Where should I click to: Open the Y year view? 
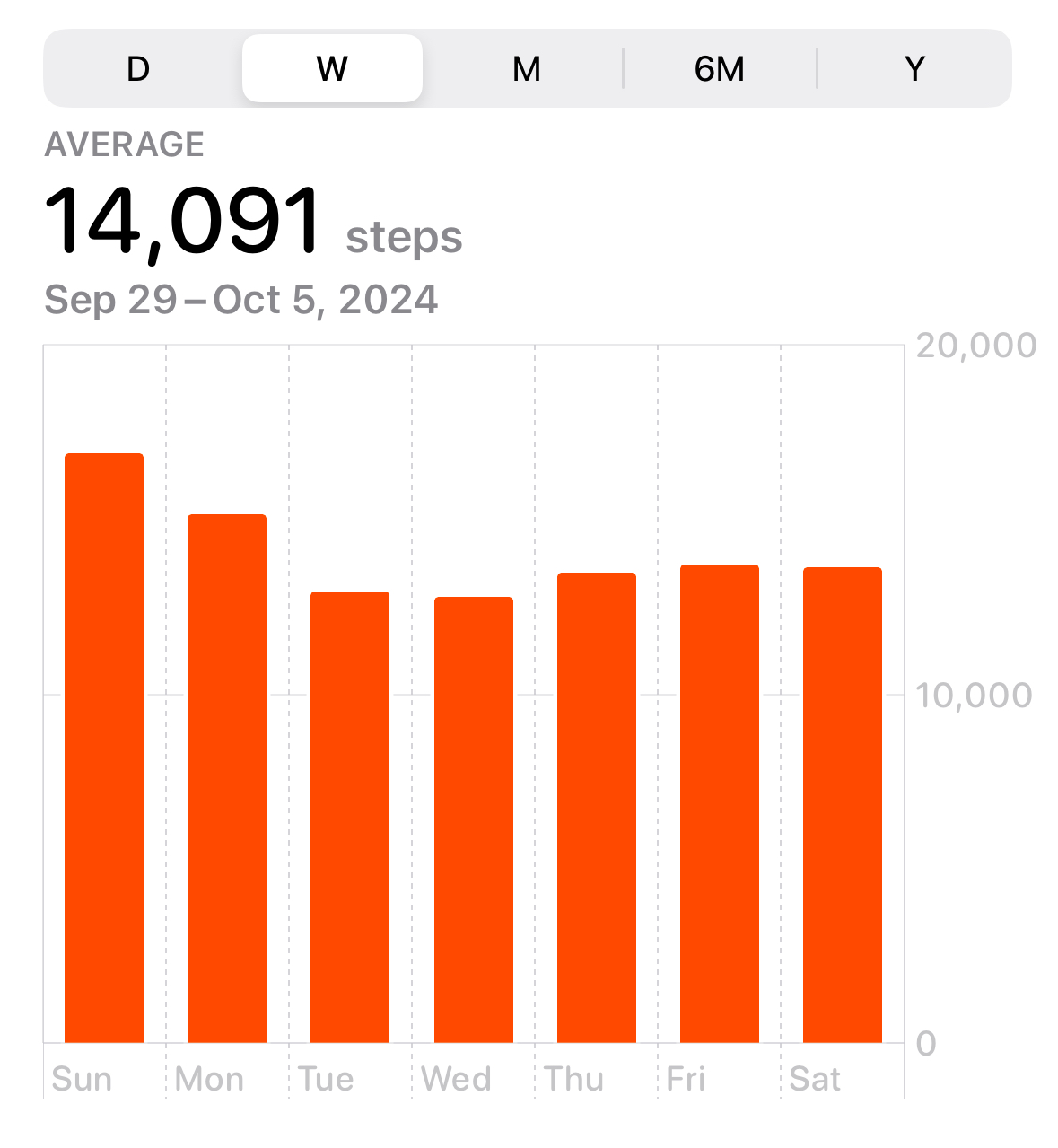click(x=914, y=69)
